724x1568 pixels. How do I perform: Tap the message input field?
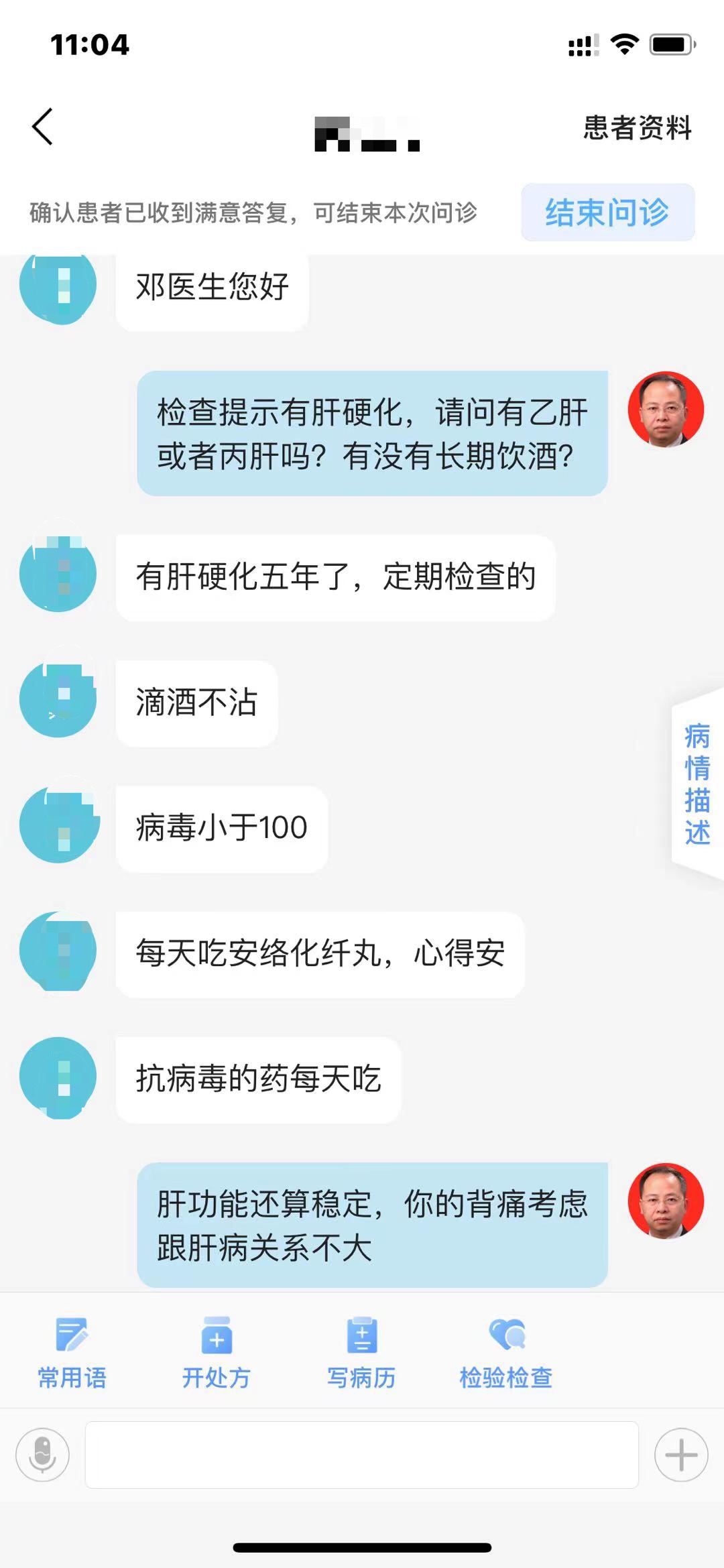(362, 1467)
